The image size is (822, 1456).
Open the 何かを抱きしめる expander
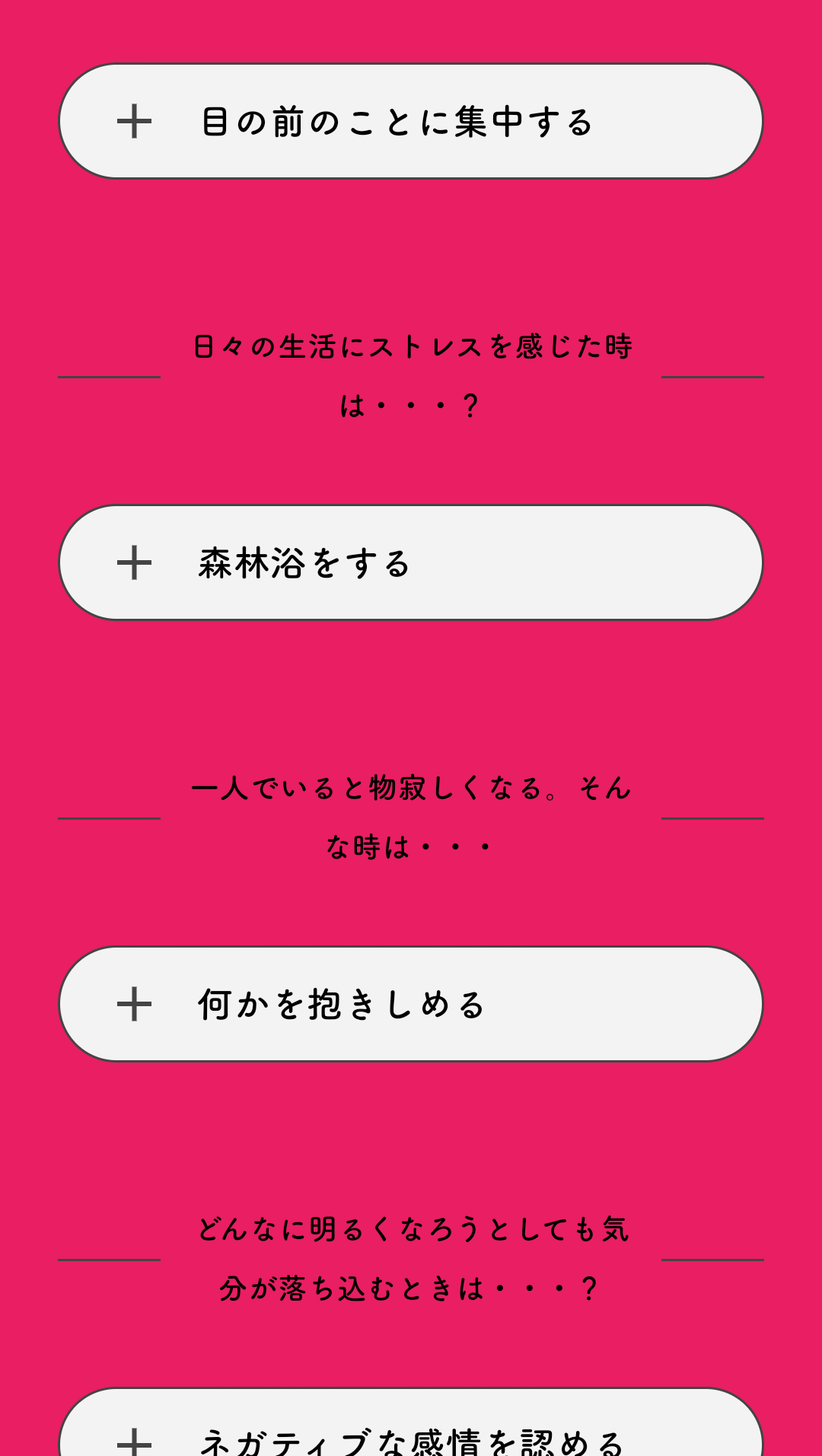(x=411, y=1004)
